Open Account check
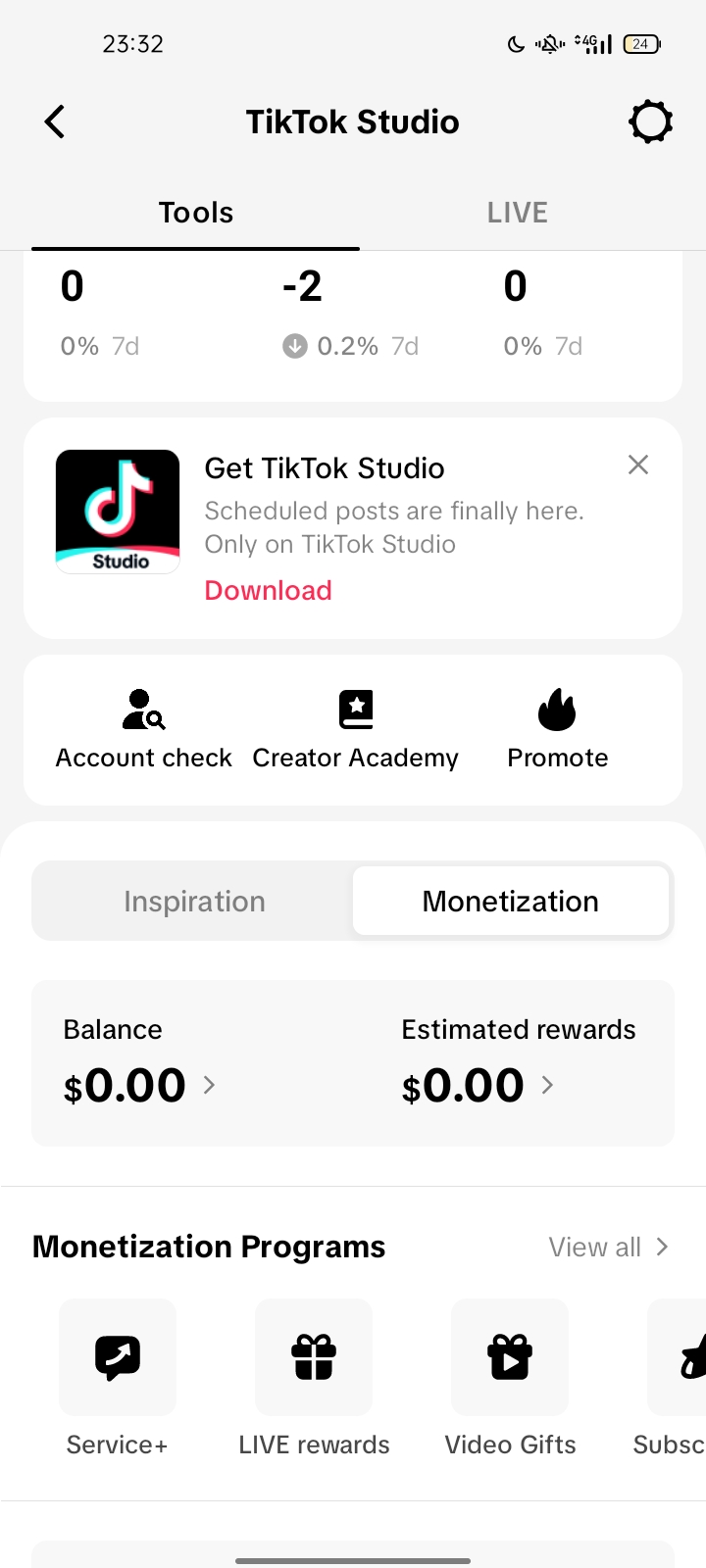706x1568 pixels. click(x=144, y=730)
